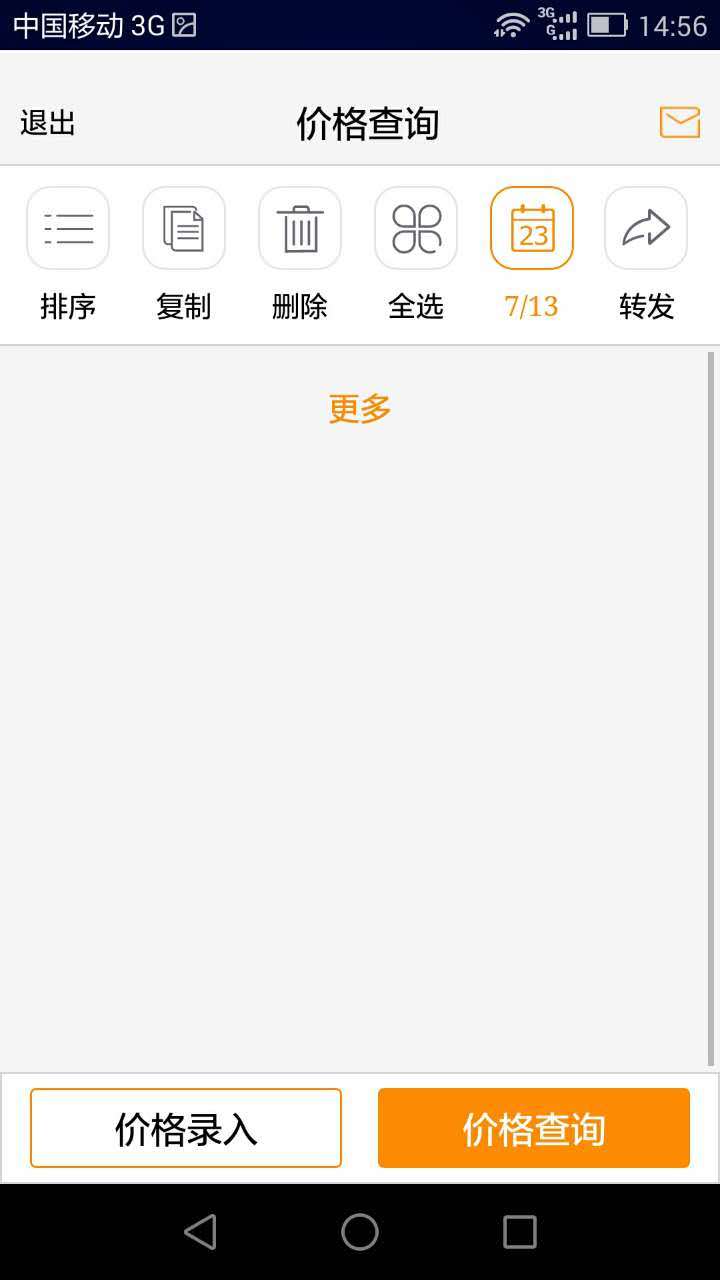The image size is (720, 1280).
Task: Open the 7/13 calendar date picker
Action: (532, 228)
